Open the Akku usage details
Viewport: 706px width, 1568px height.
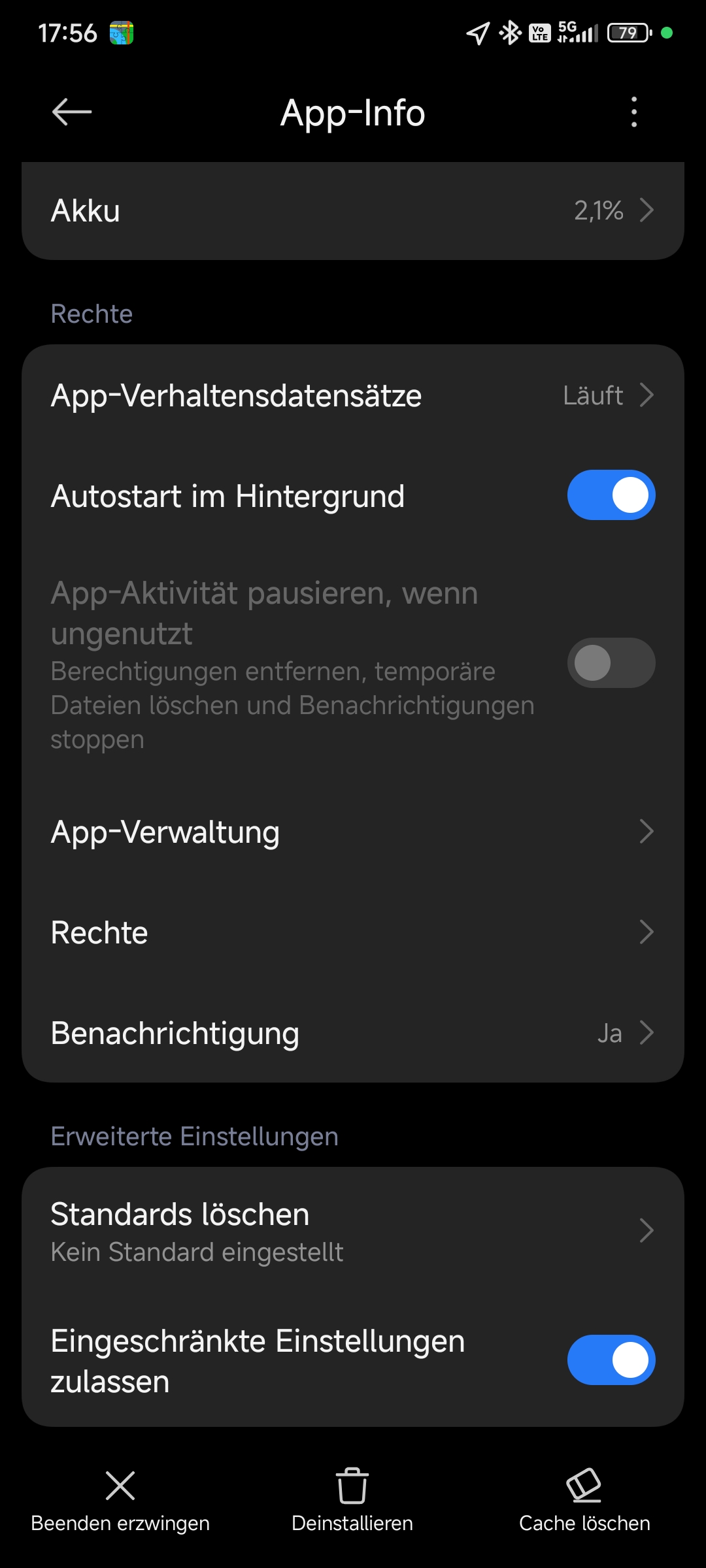[x=353, y=211]
